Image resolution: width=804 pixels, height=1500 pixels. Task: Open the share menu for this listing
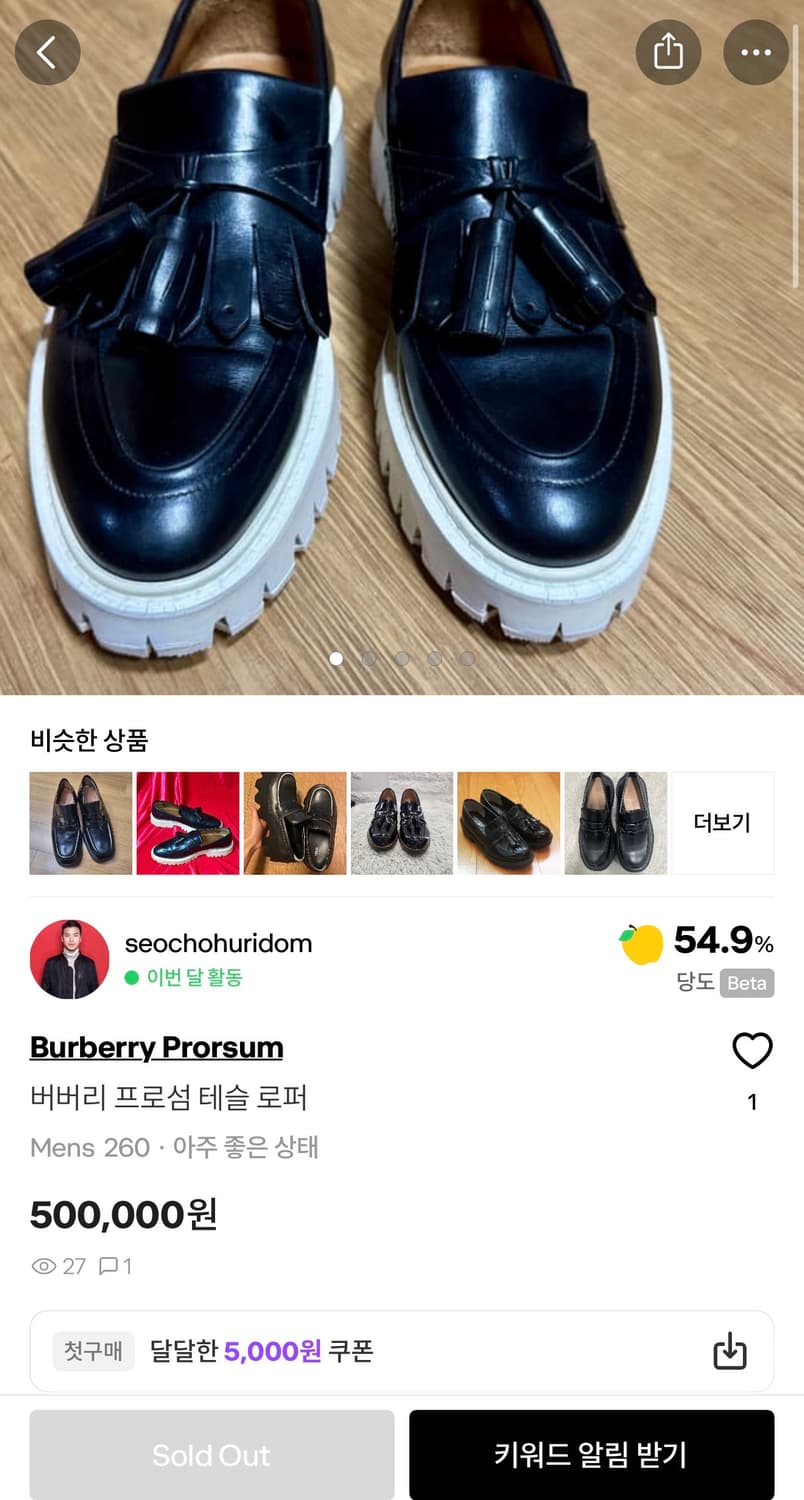669,52
